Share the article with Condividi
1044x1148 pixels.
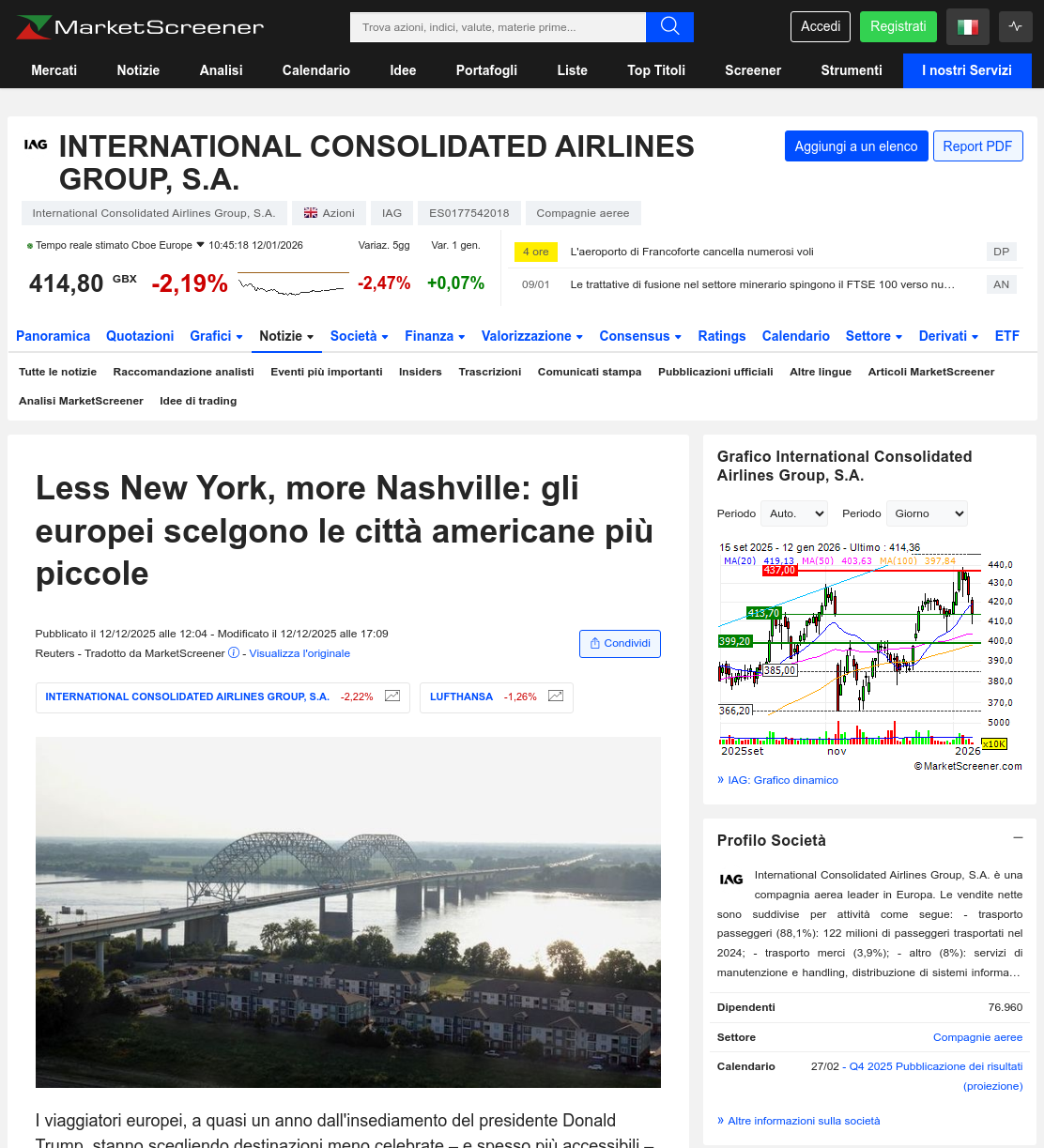click(620, 644)
